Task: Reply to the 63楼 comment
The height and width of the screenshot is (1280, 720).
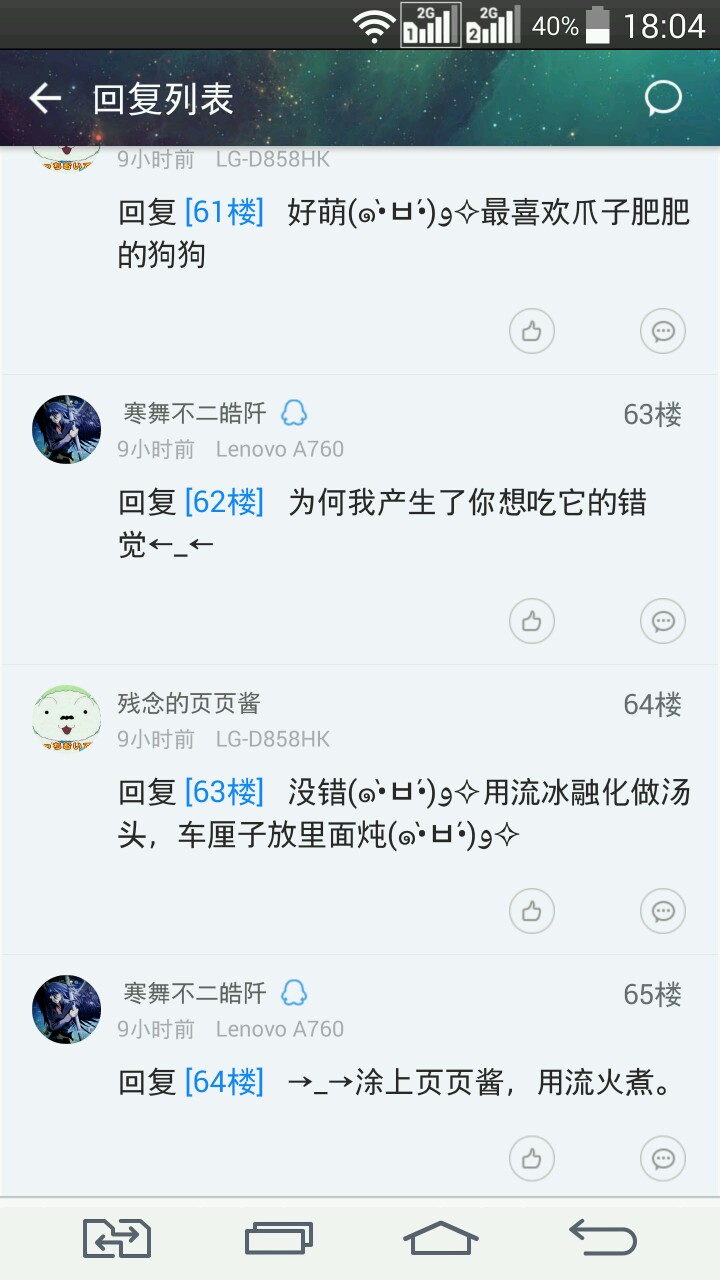Action: tap(662, 621)
